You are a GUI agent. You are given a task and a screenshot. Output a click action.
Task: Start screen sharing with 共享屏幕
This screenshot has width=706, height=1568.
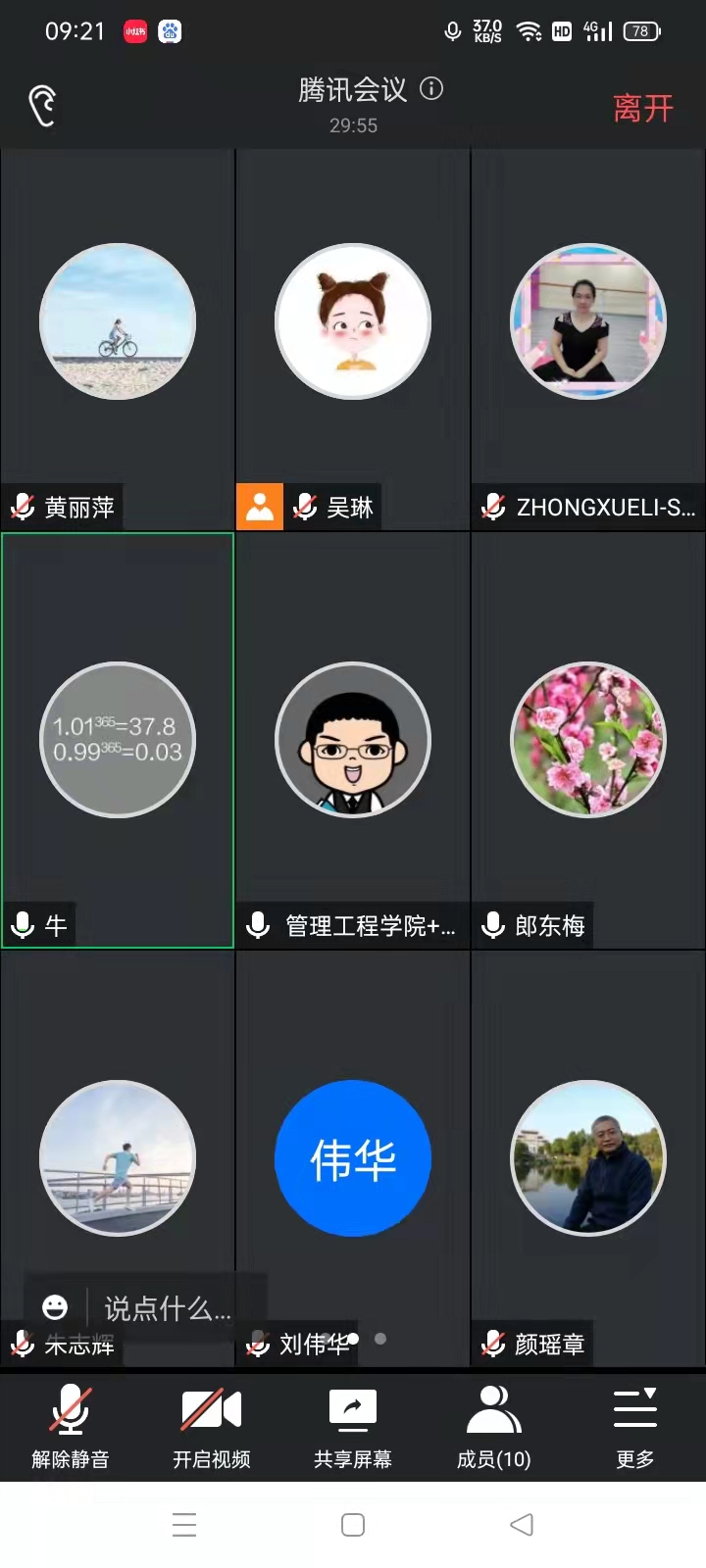[353, 1426]
